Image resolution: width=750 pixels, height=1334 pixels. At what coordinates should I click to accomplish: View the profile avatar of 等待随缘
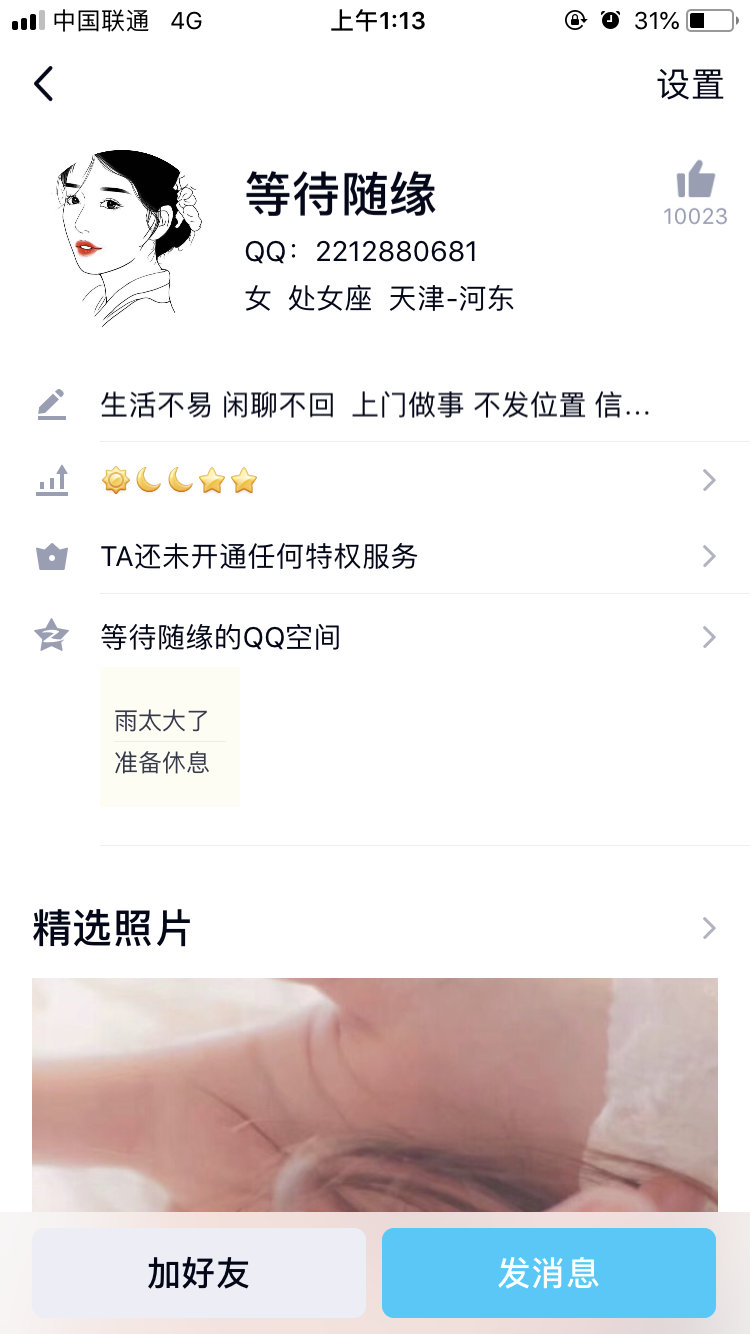tap(126, 238)
